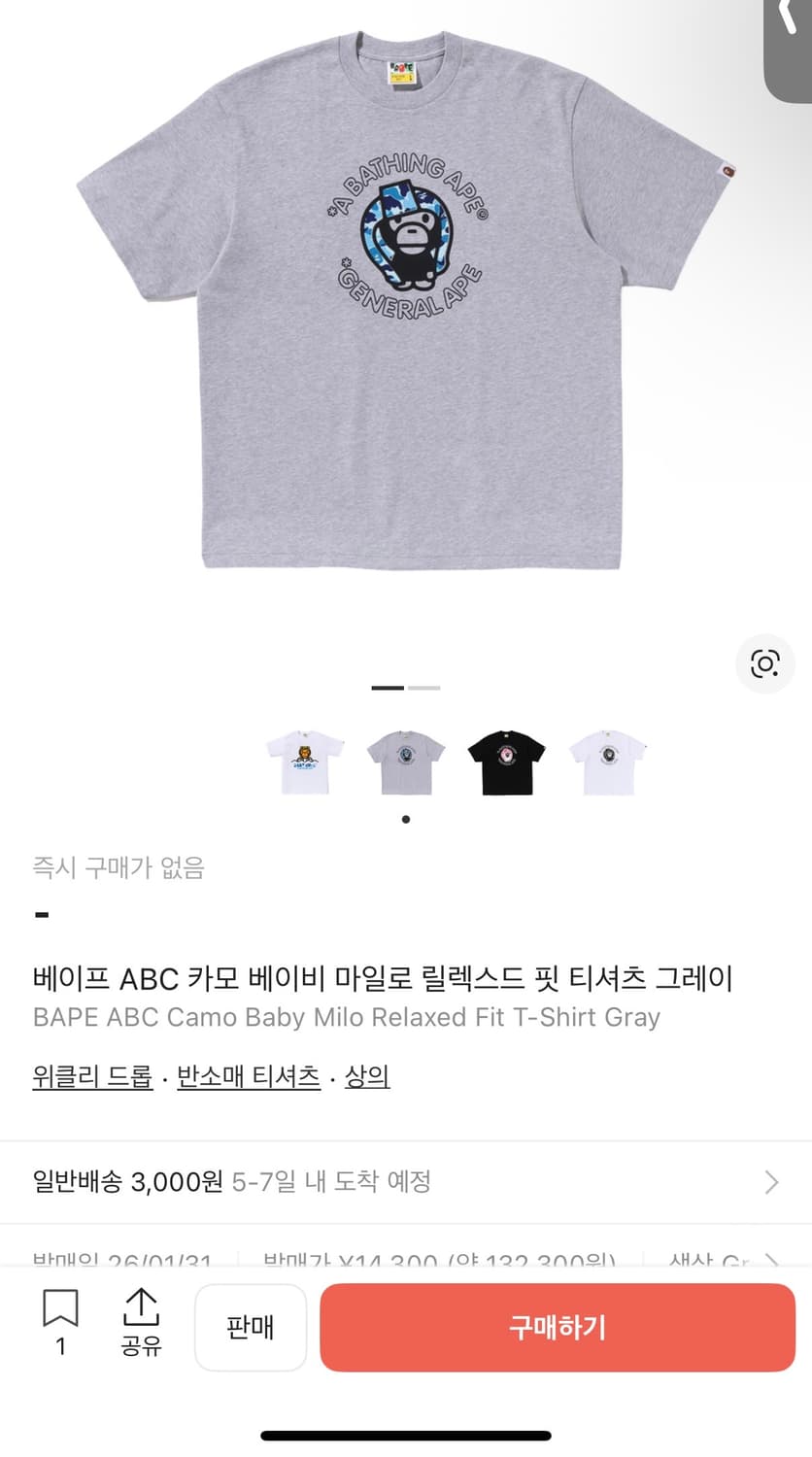The width and height of the screenshot is (812, 1457).
Task: Open image search with the lens icon
Action: [x=765, y=664]
